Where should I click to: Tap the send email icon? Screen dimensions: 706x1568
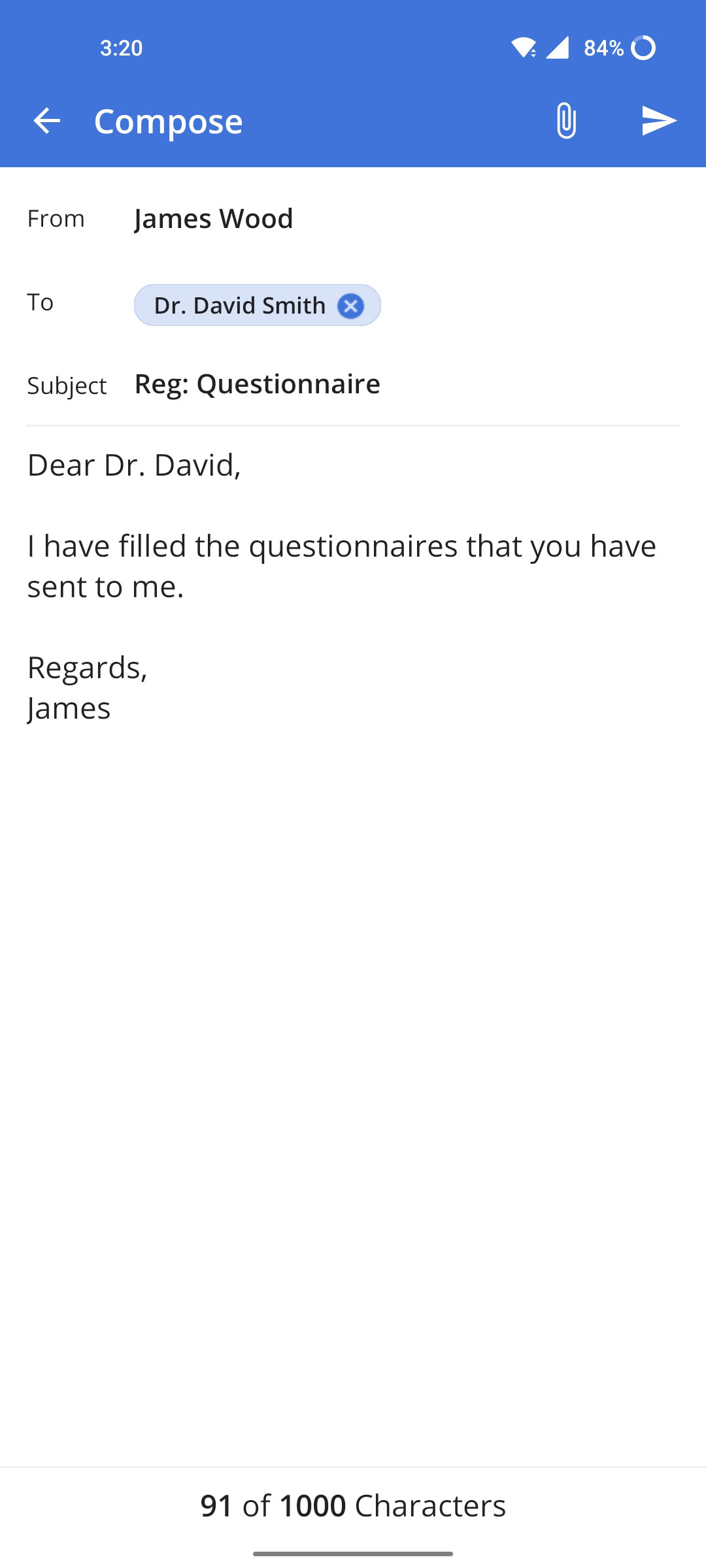660,120
